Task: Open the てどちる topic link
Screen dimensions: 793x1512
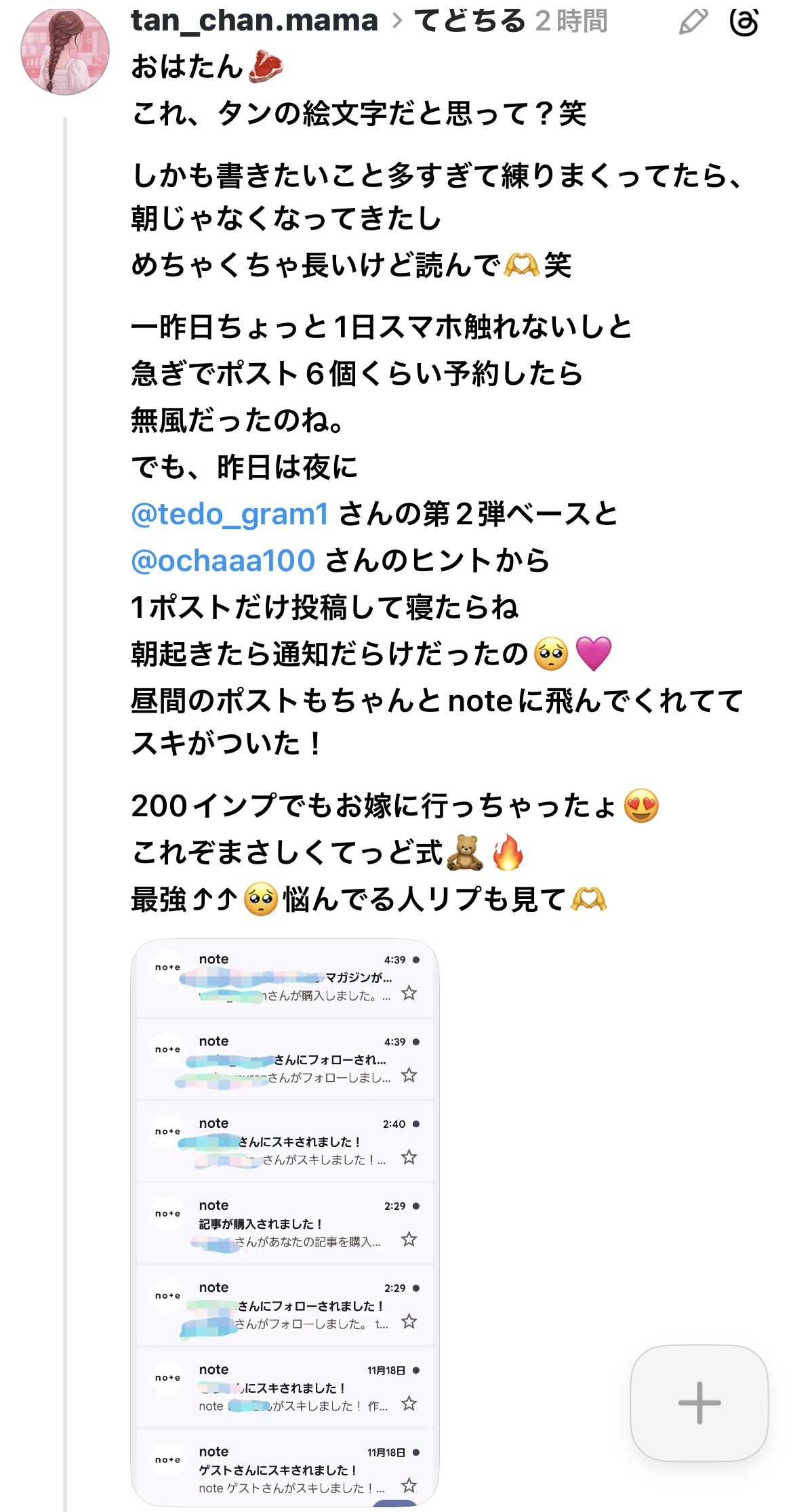Action: [470, 21]
